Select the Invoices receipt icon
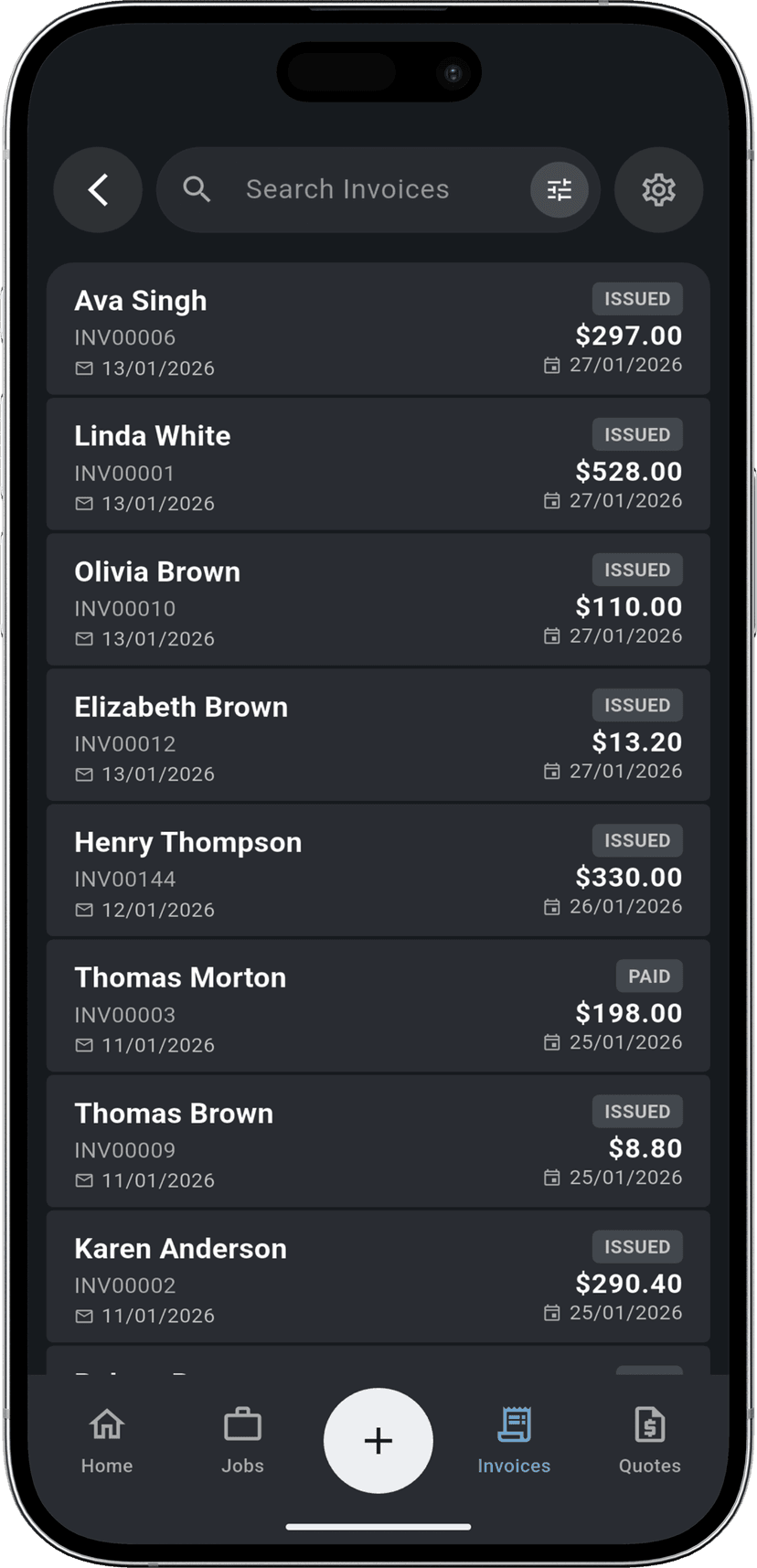This screenshot has width=757, height=1568. 513,1440
